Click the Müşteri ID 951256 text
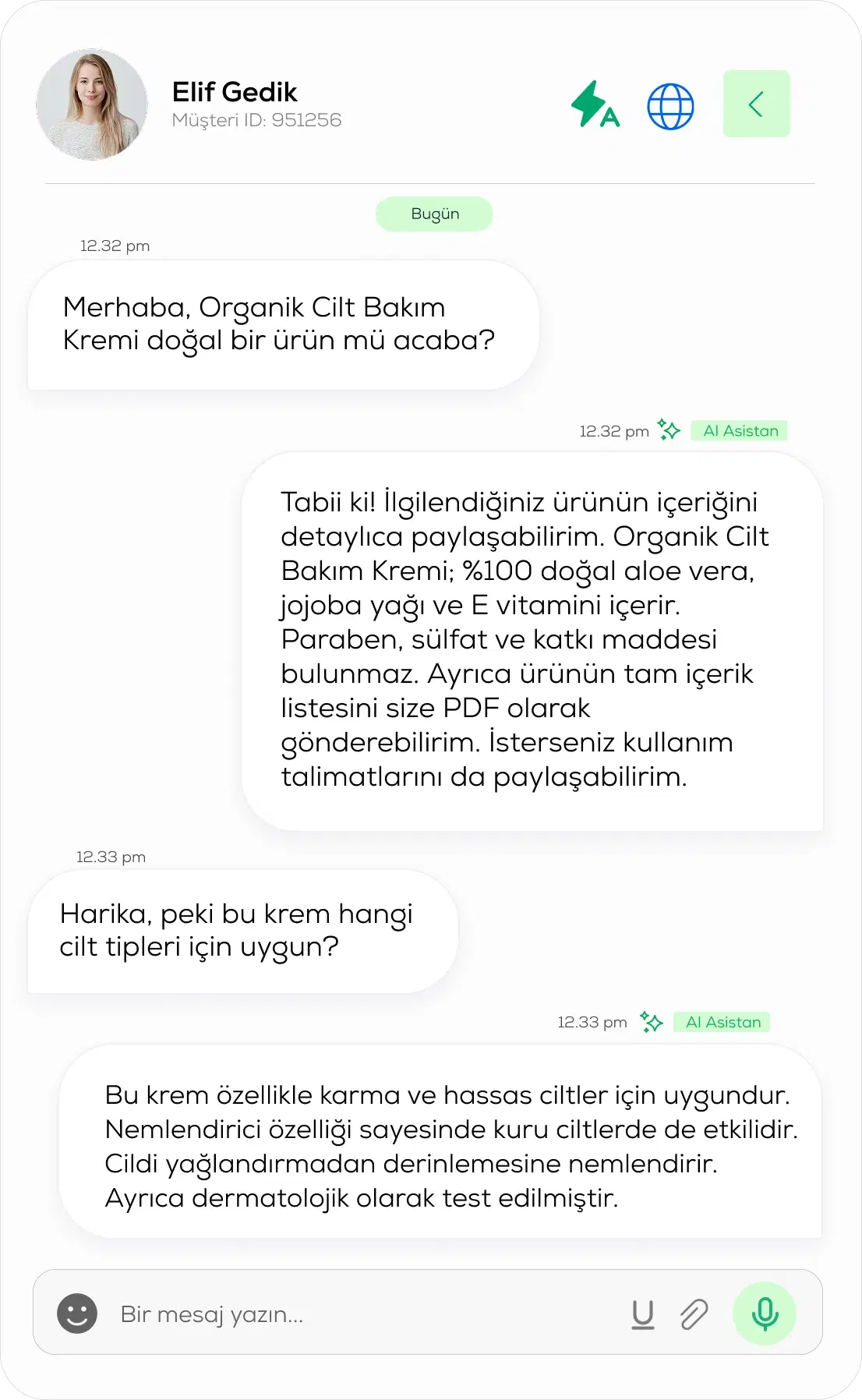Screen dimensions: 862x1400 [x=257, y=120]
